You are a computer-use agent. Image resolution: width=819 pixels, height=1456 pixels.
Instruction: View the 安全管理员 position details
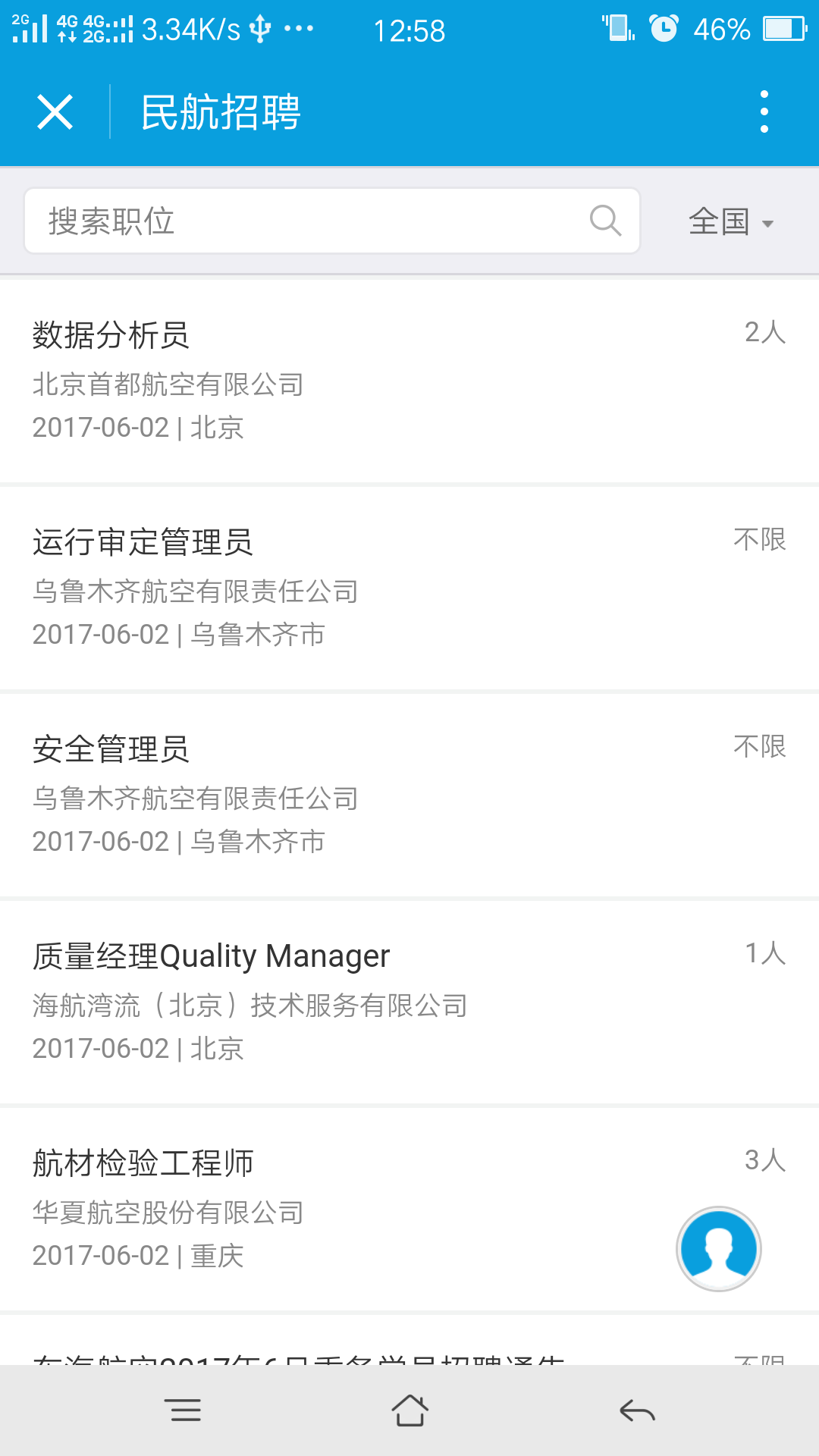[409, 795]
